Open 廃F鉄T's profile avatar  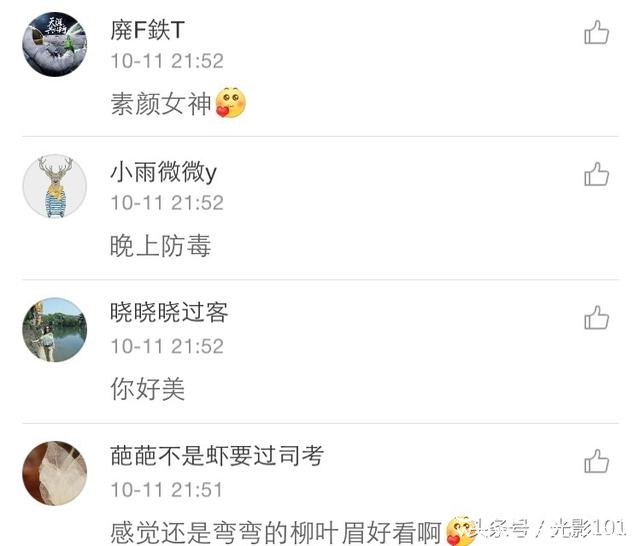point(55,44)
